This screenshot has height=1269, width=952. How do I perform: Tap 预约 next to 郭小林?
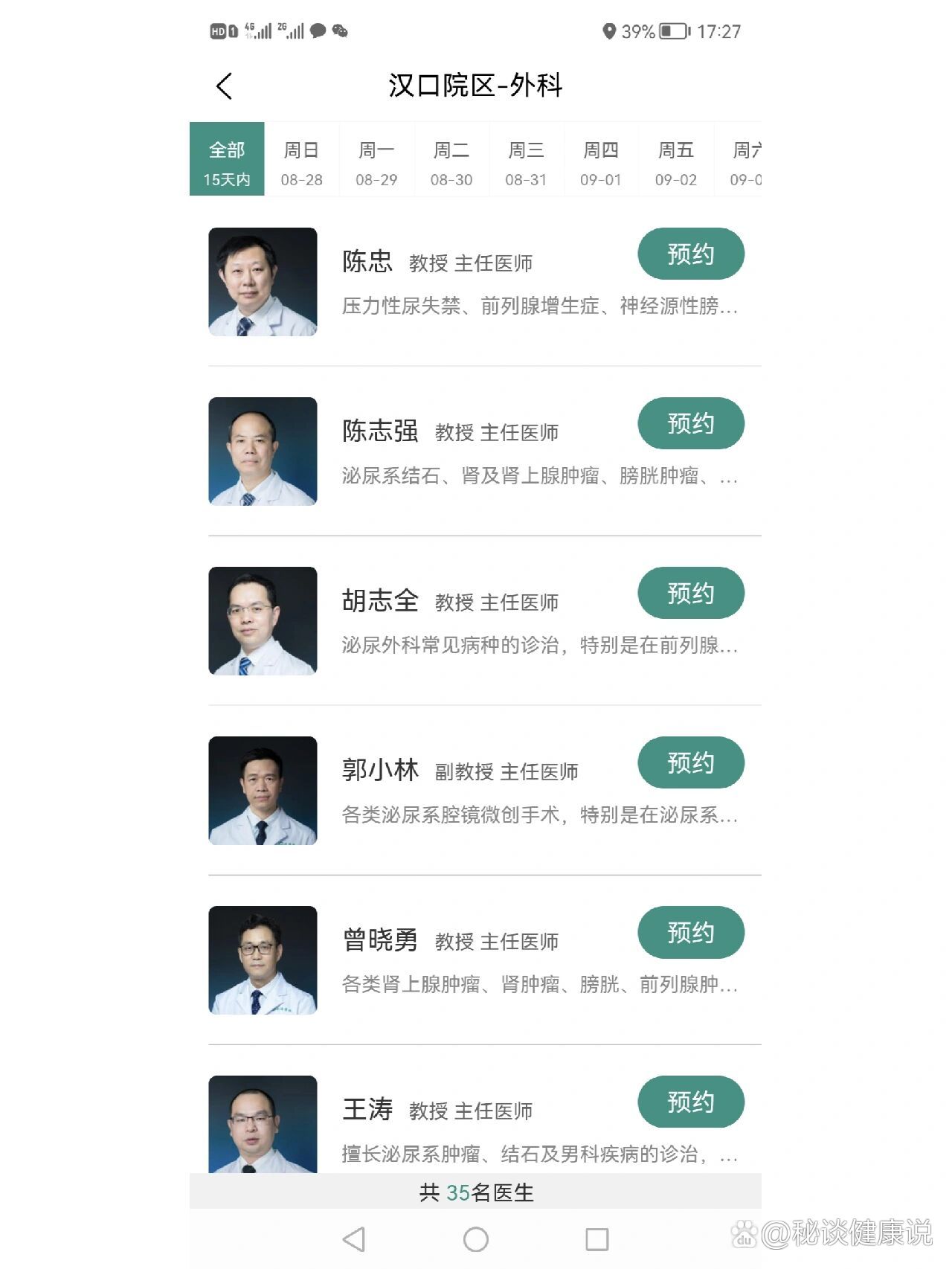pos(691,762)
